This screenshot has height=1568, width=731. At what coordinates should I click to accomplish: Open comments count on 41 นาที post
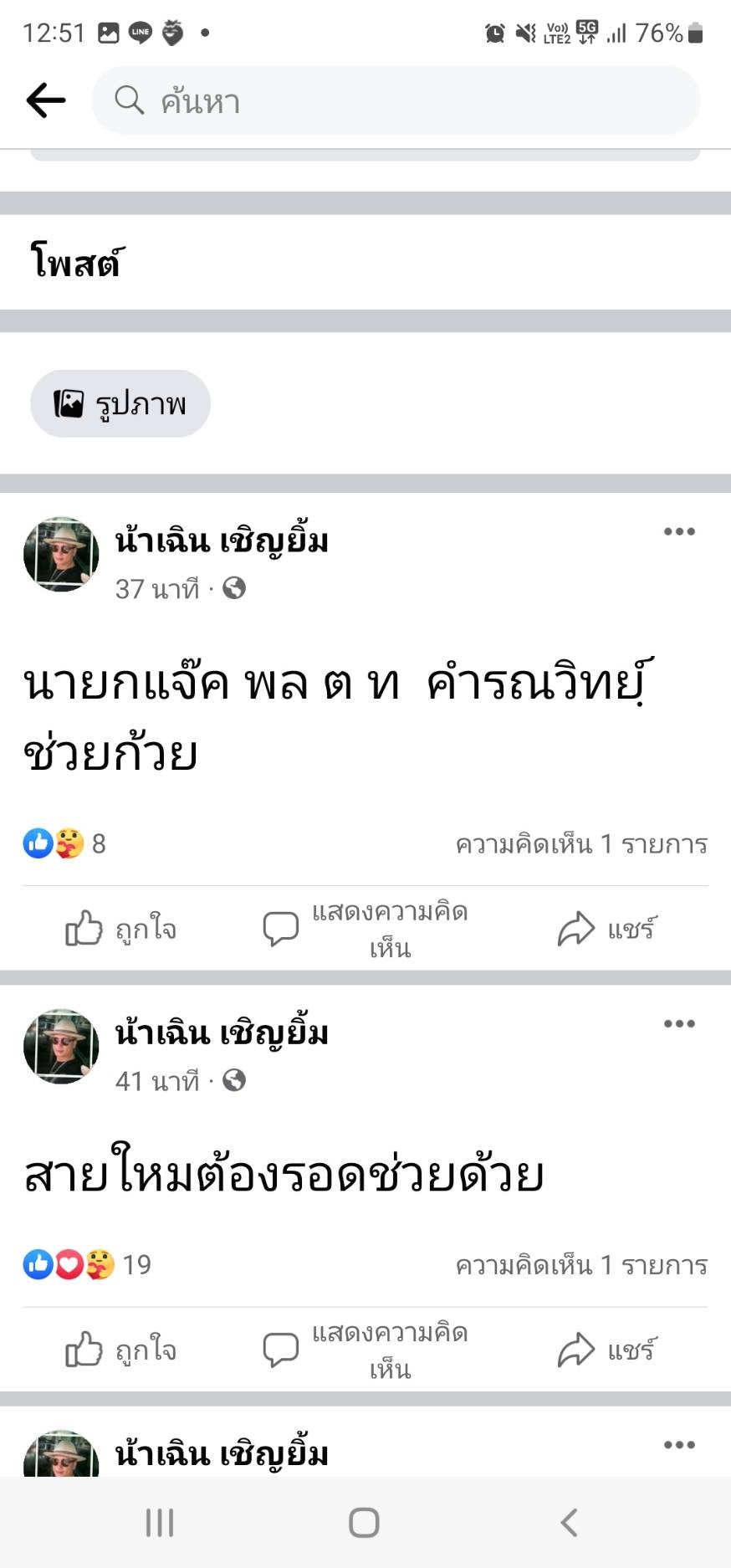580,1265
